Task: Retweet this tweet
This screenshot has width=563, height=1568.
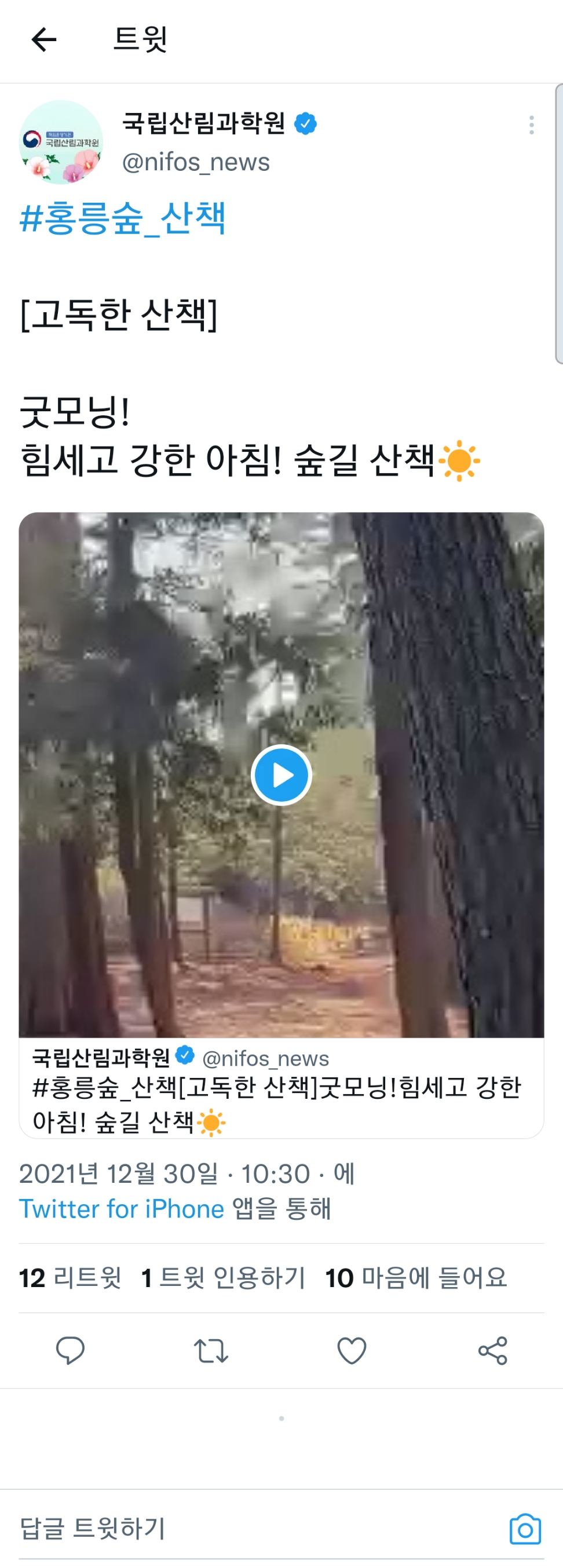Action: click(x=211, y=1351)
